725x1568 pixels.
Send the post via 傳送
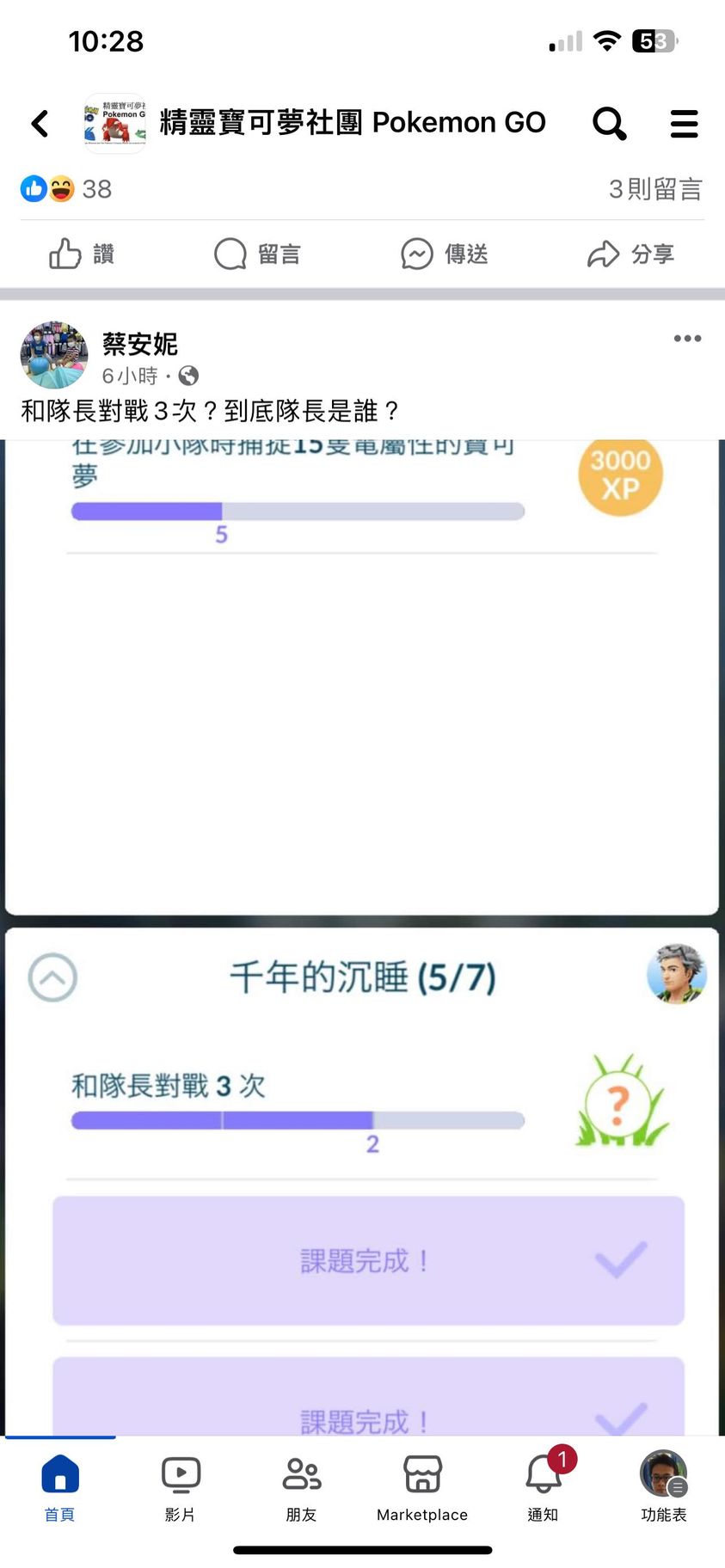tap(445, 254)
